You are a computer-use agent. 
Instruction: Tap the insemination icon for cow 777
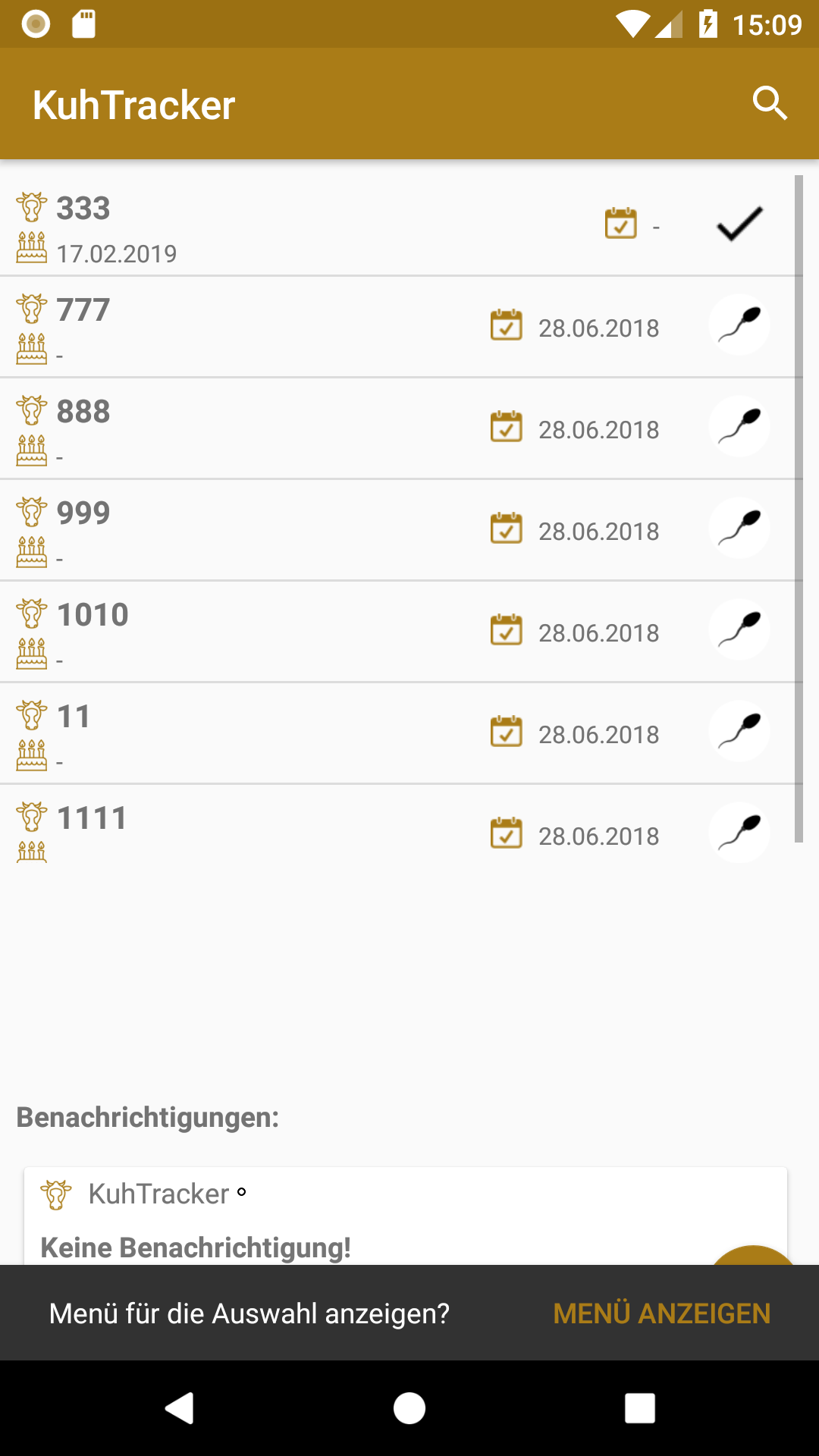pos(739,325)
